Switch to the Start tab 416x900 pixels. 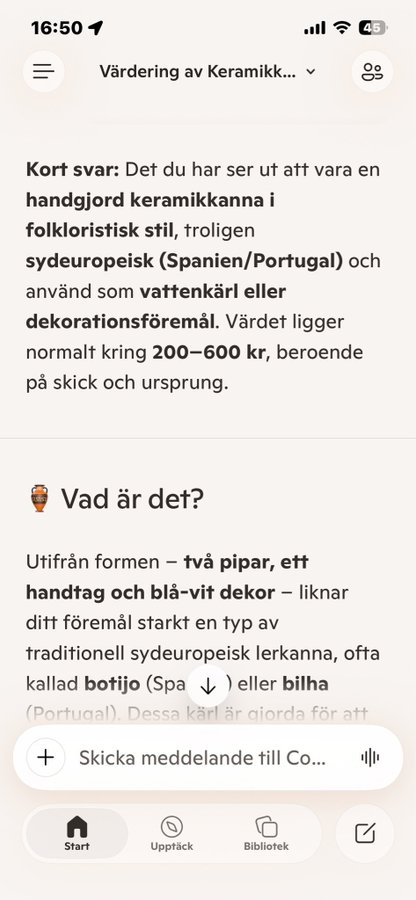coord(77,833)
